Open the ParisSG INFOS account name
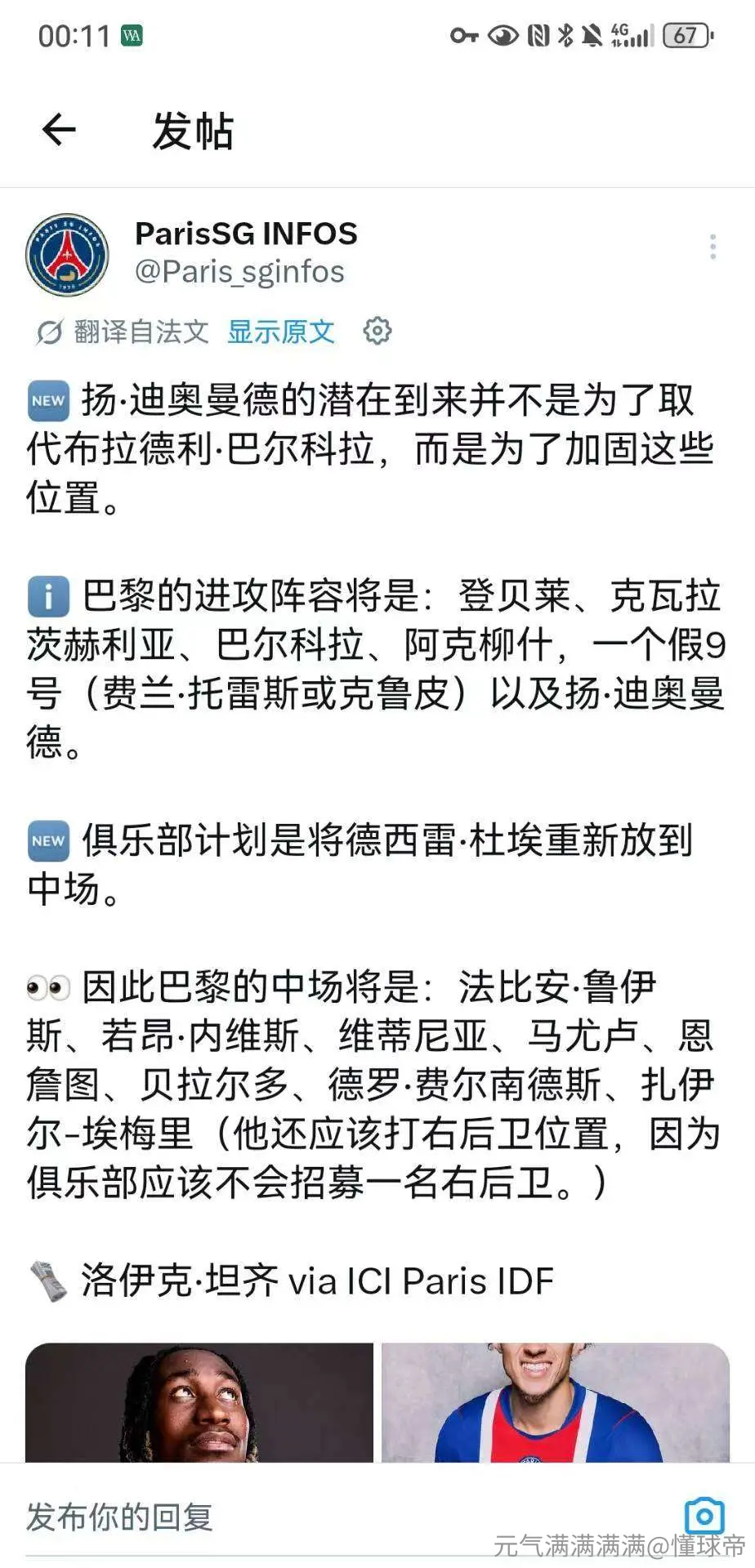The image size is (755, 1568). 246,234
